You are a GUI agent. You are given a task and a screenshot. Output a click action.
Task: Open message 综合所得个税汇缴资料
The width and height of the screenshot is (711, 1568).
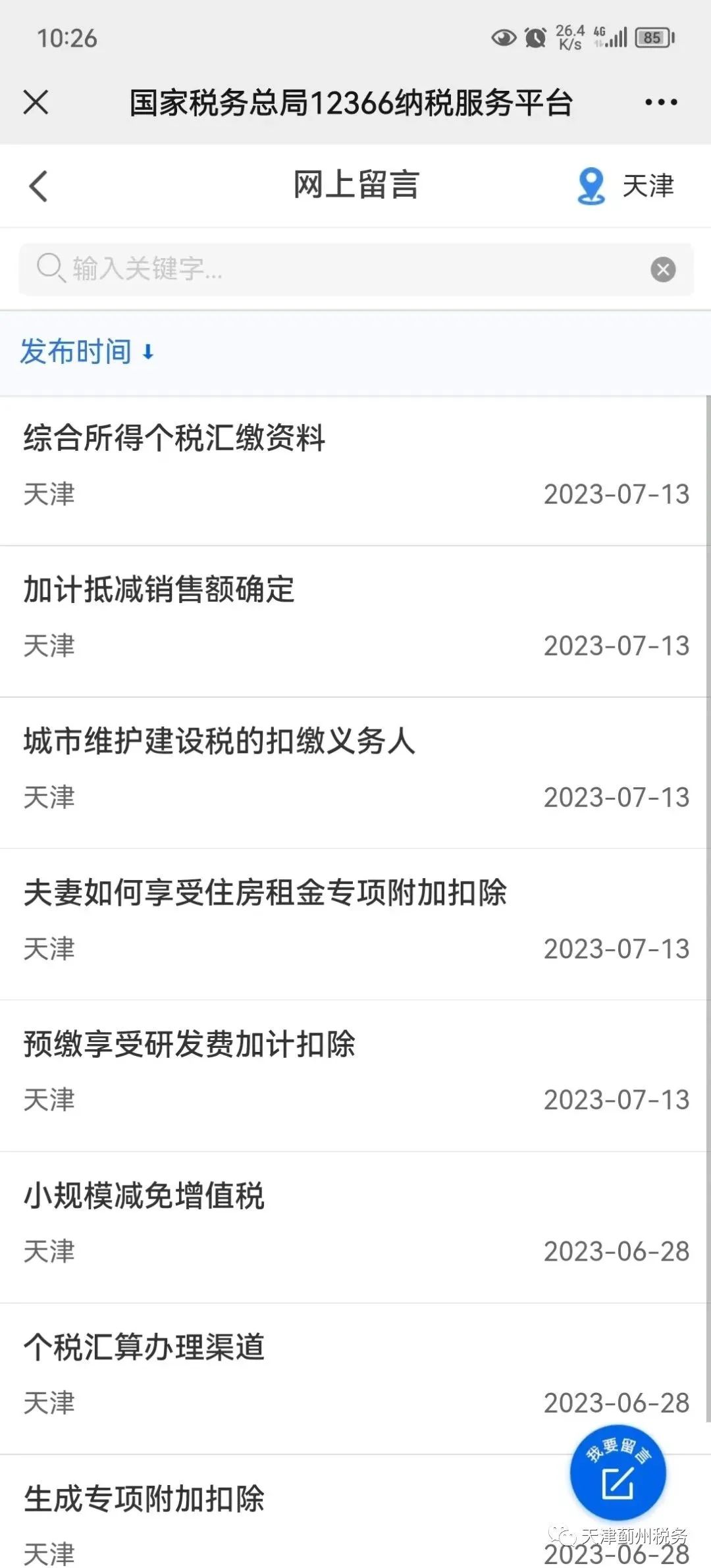[355, 471]
